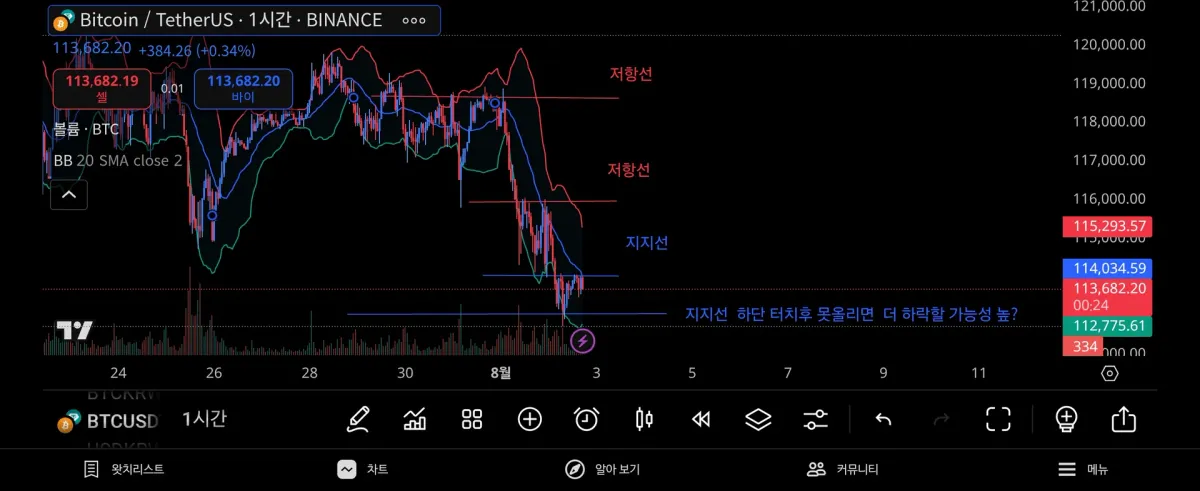
Task: Start bar replay with the rewind icon
Action: 701,419
